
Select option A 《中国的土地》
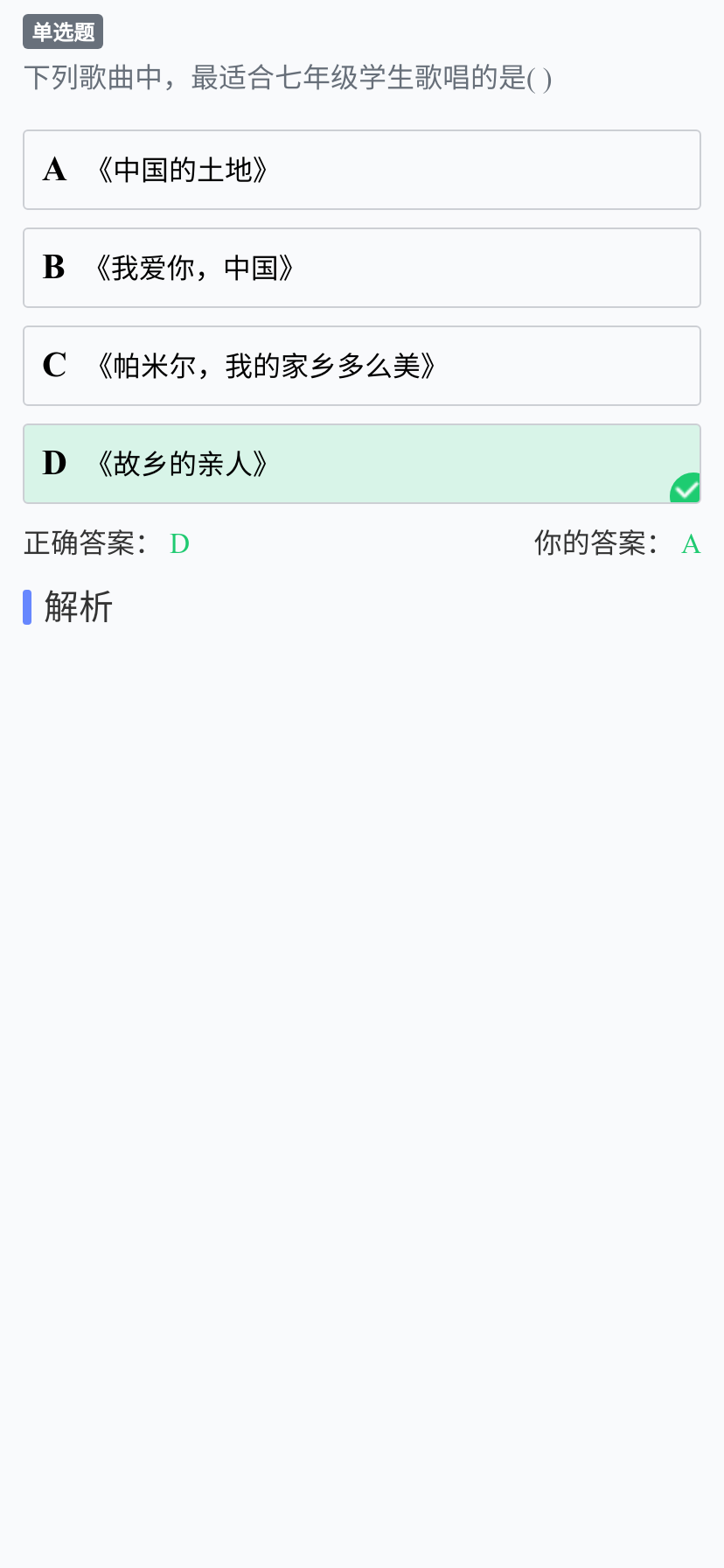point(362,170)
